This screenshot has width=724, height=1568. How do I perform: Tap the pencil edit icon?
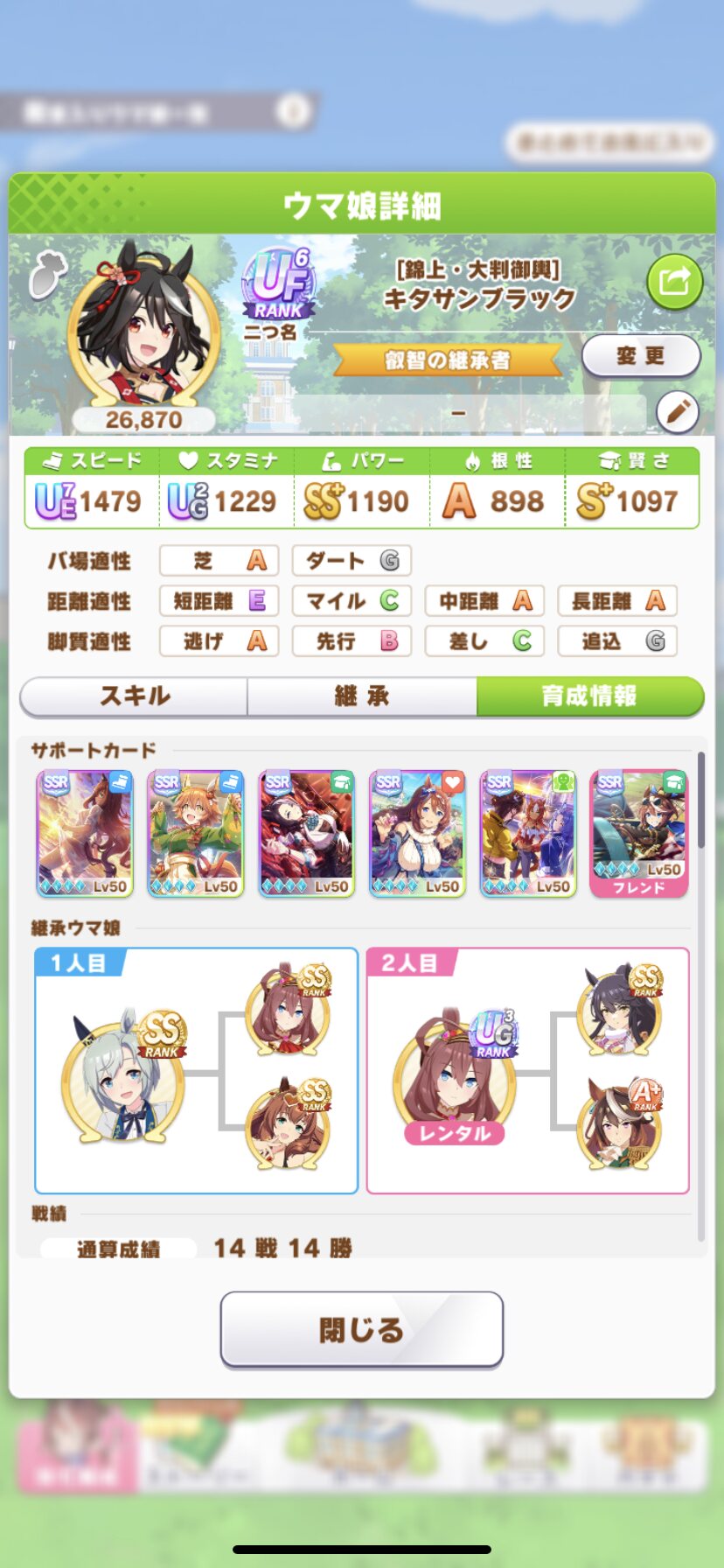coord(677,412)
